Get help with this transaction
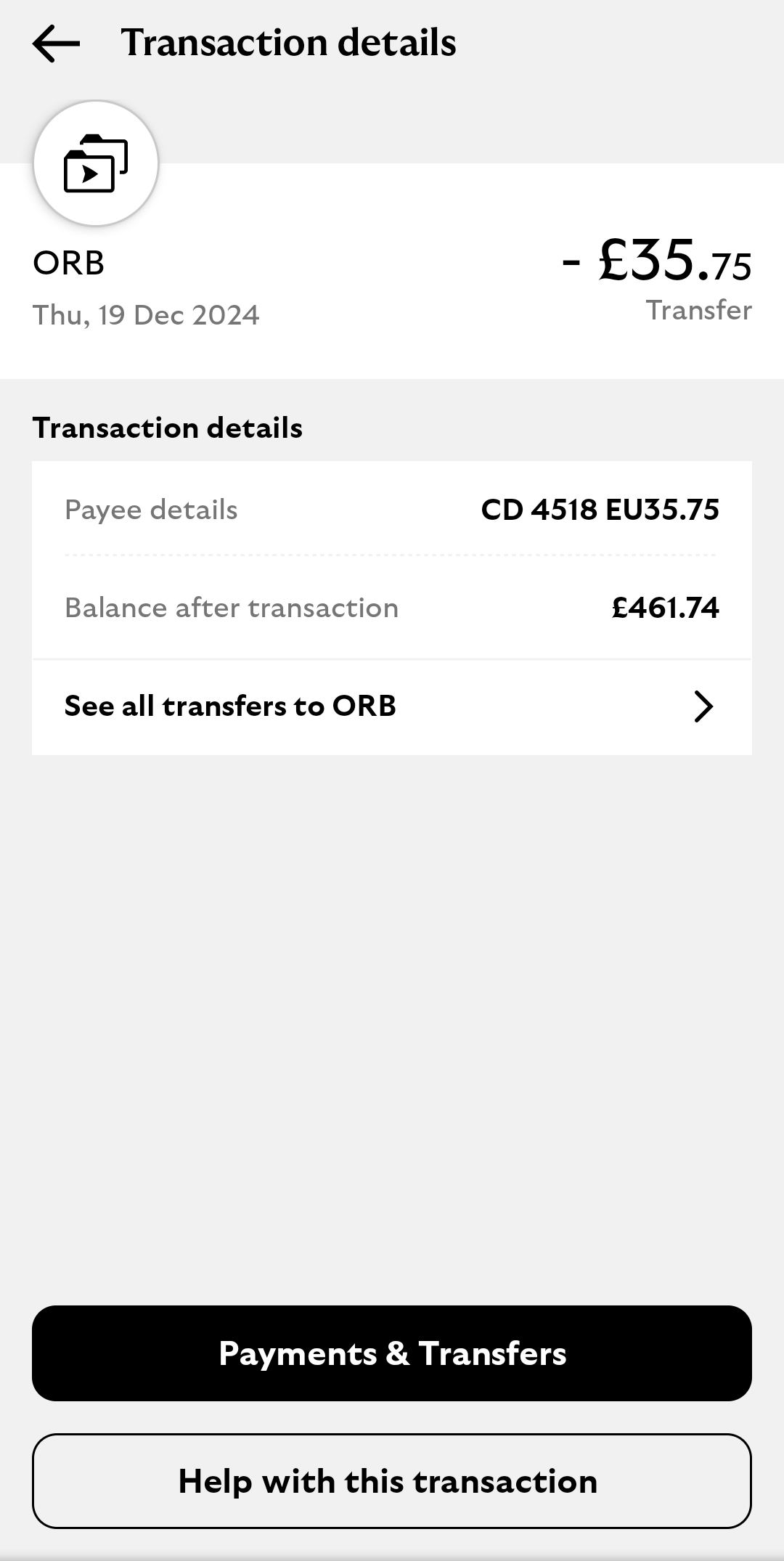Viewport: 784px width, 1561px height. tap(391, 1481)
